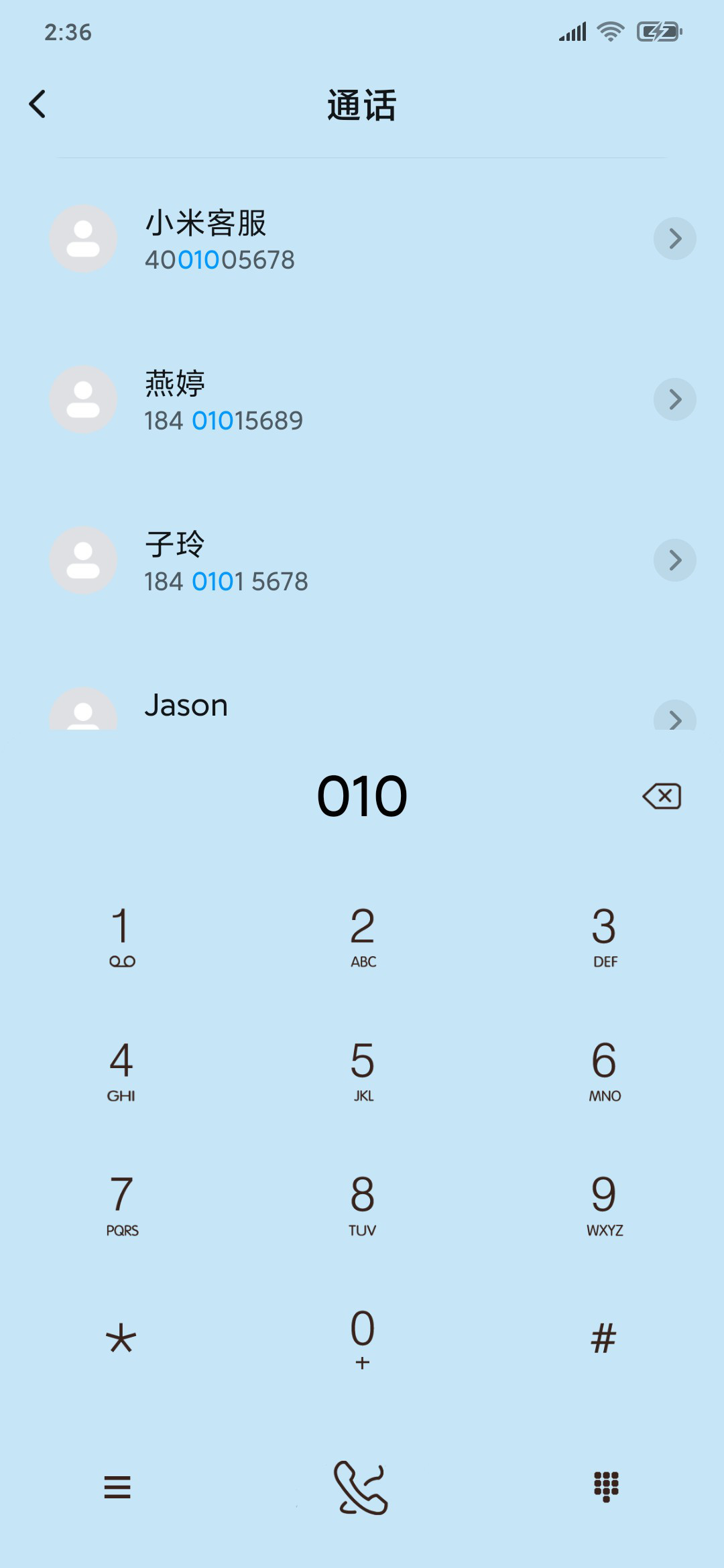Enter the star key

pyautogui.click(x=121, y=1338)
